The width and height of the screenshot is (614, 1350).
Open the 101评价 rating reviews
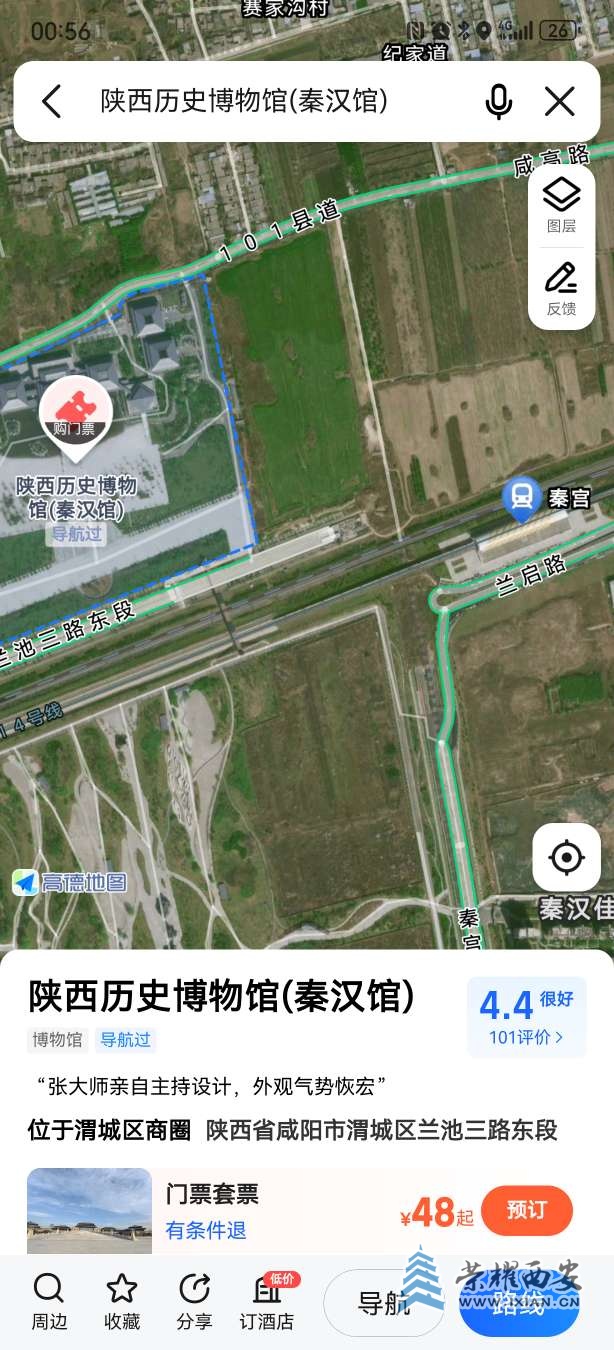tap(526, 1037)
